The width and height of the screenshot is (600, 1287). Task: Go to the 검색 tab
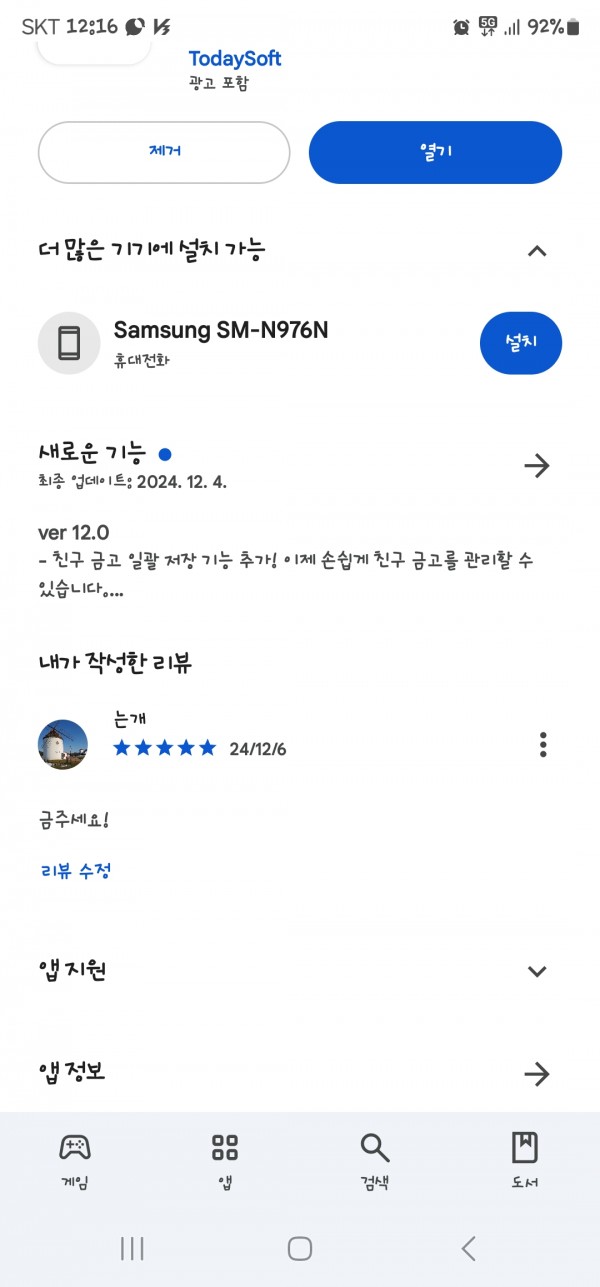375,1160
